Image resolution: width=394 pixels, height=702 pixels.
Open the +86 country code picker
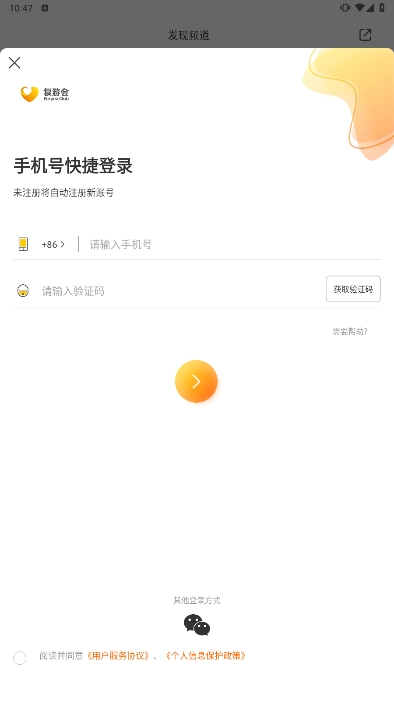pyautogui.click(x=53, y=244)
